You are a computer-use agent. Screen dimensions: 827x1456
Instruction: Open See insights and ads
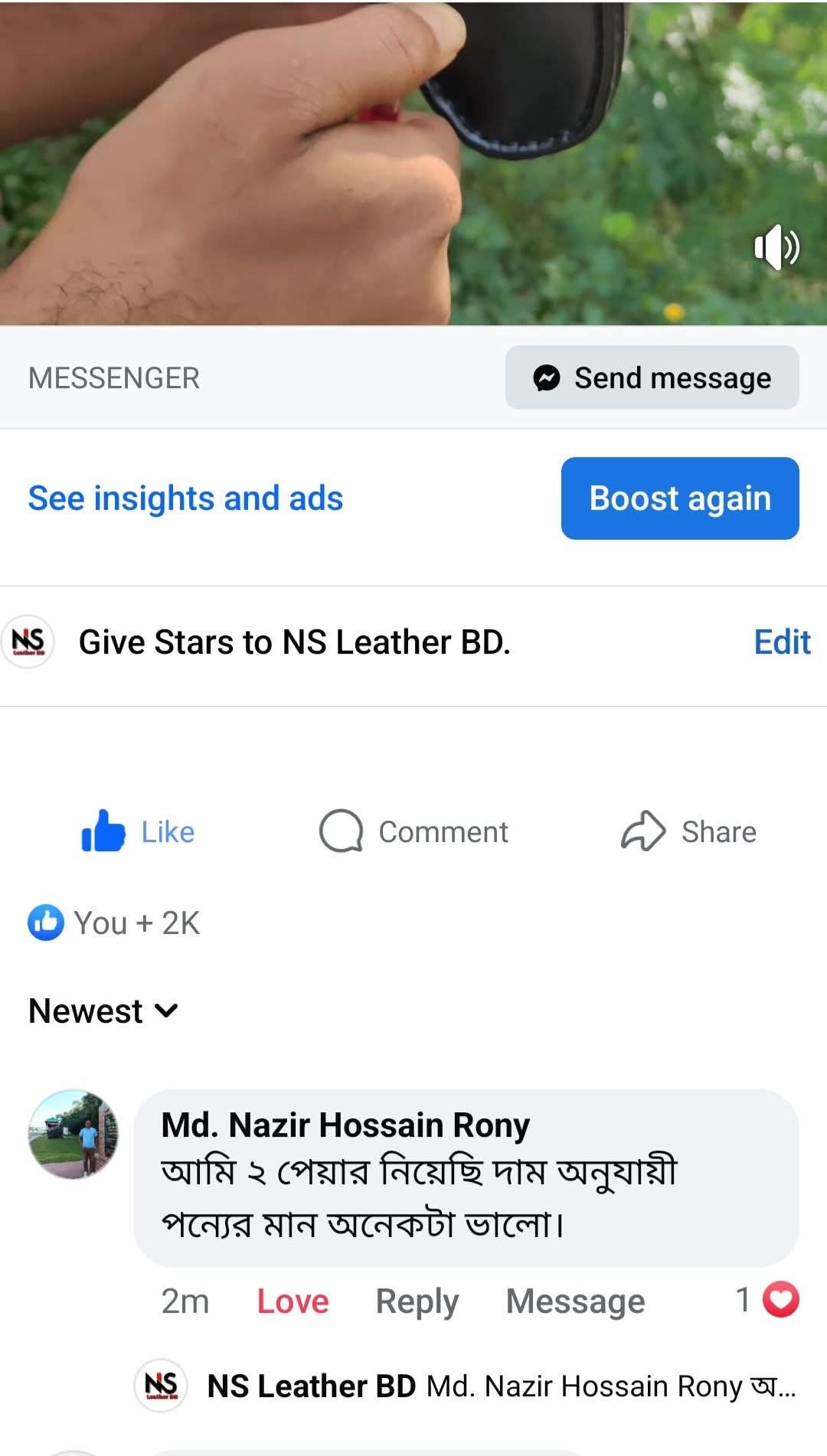tap(185, 498)
